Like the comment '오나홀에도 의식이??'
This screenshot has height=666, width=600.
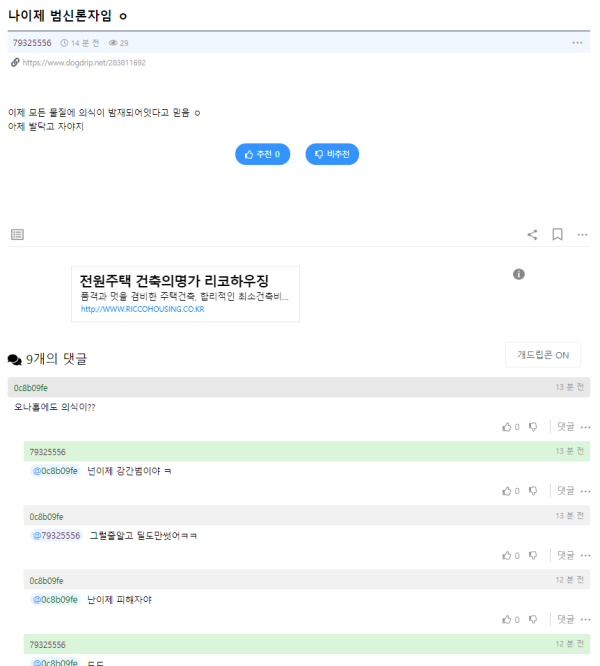pos(507,427)
